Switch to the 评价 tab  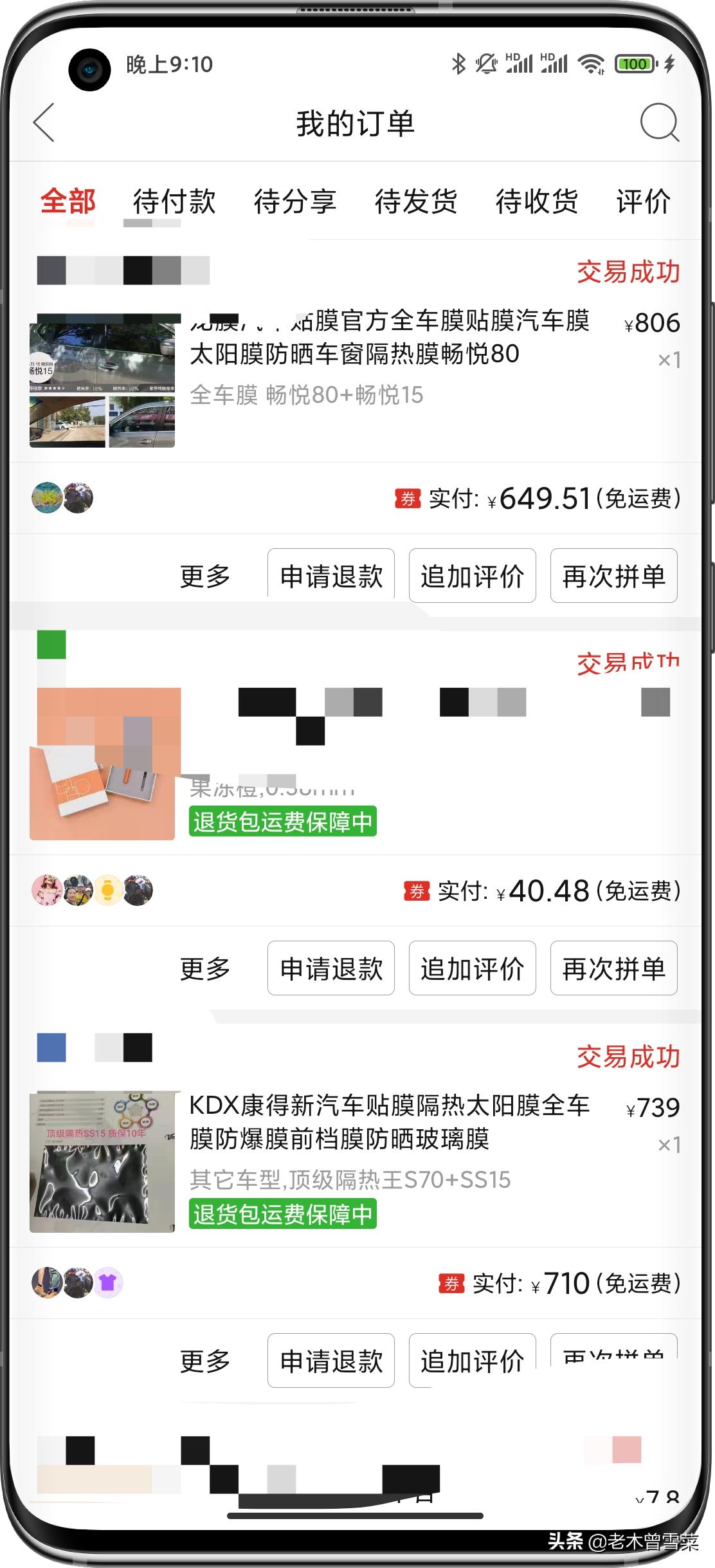tap(643, 201)
